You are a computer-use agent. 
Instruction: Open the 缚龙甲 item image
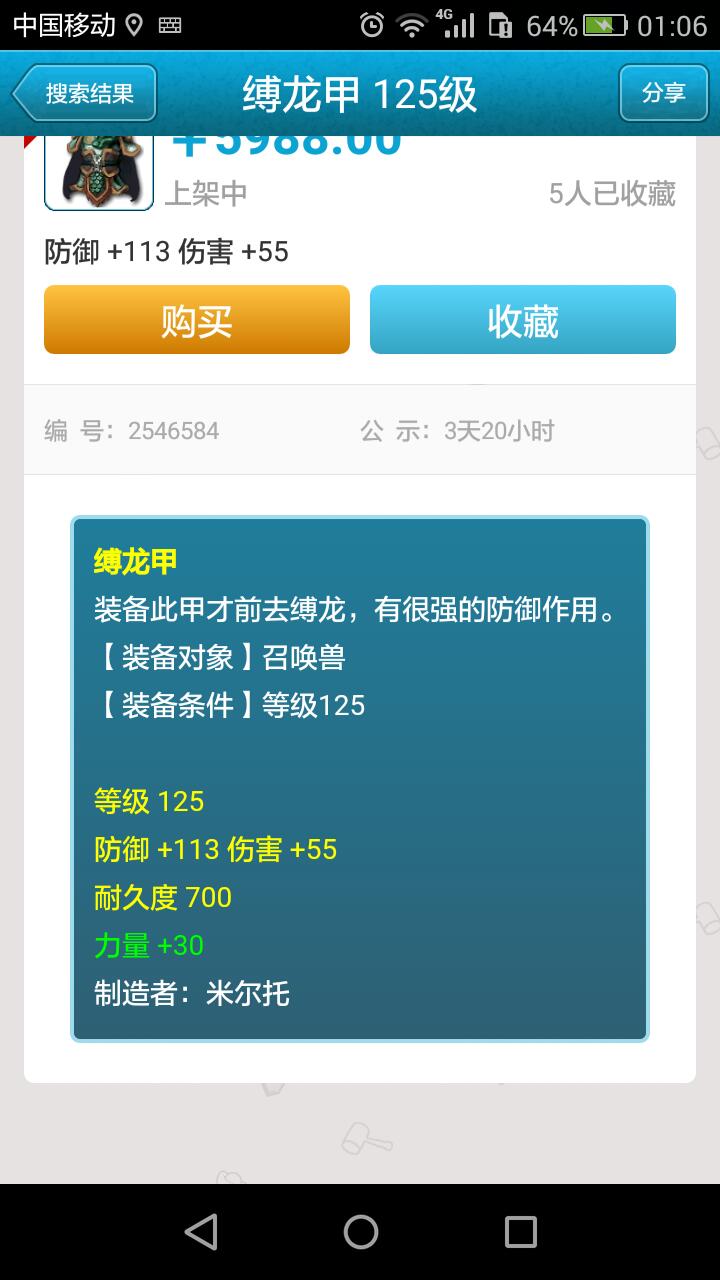click(98, 172)
